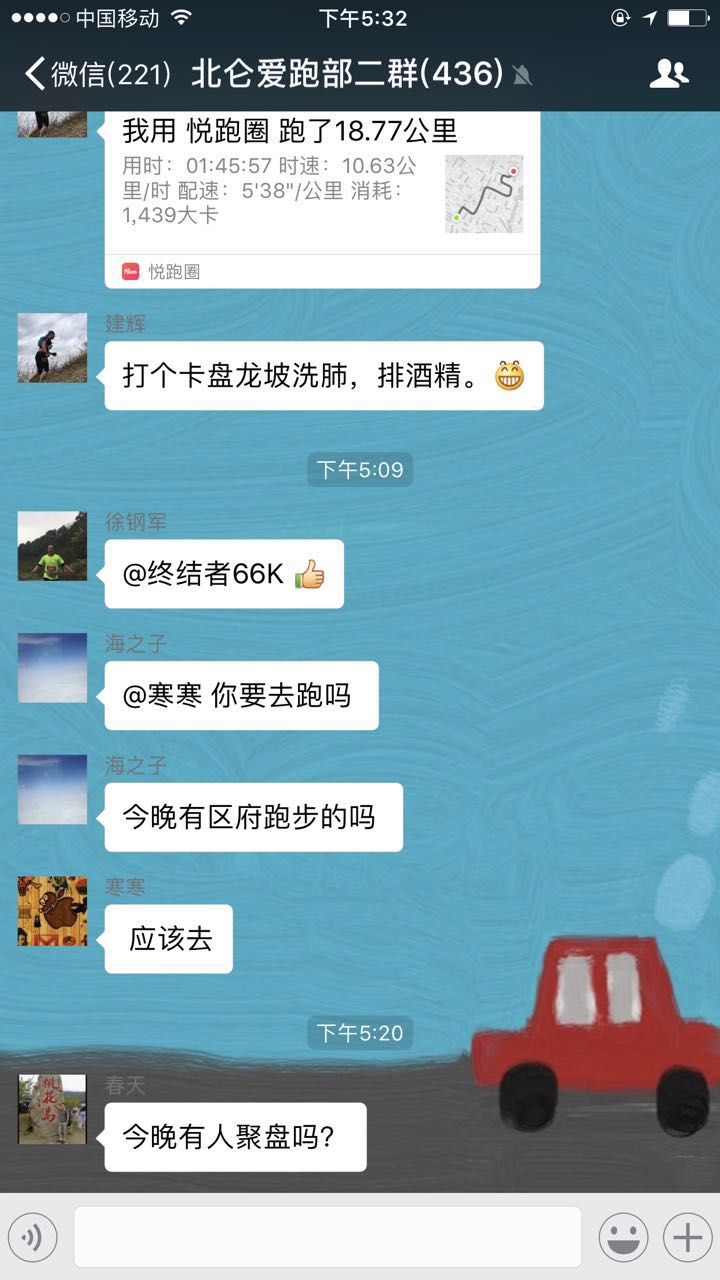Open the group members info icon
The image size is (720, 1280).
point(668,74)
